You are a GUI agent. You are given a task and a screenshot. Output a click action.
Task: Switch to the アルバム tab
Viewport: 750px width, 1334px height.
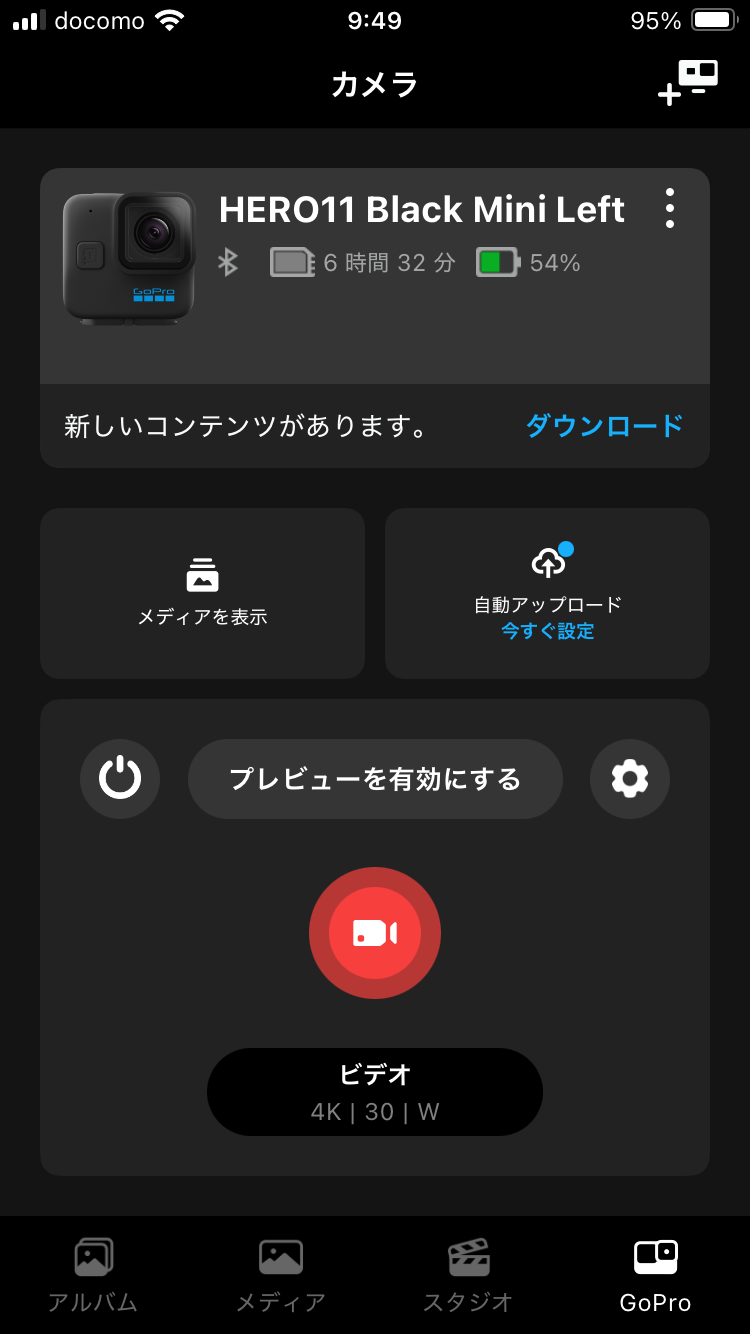(x=93, y=1274)
